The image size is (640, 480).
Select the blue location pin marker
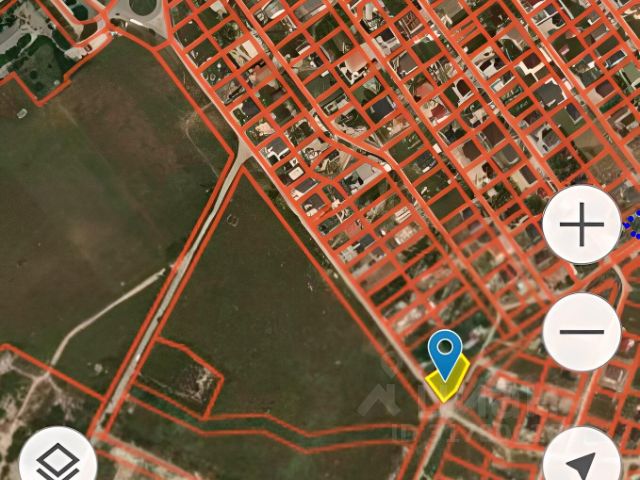445,351
